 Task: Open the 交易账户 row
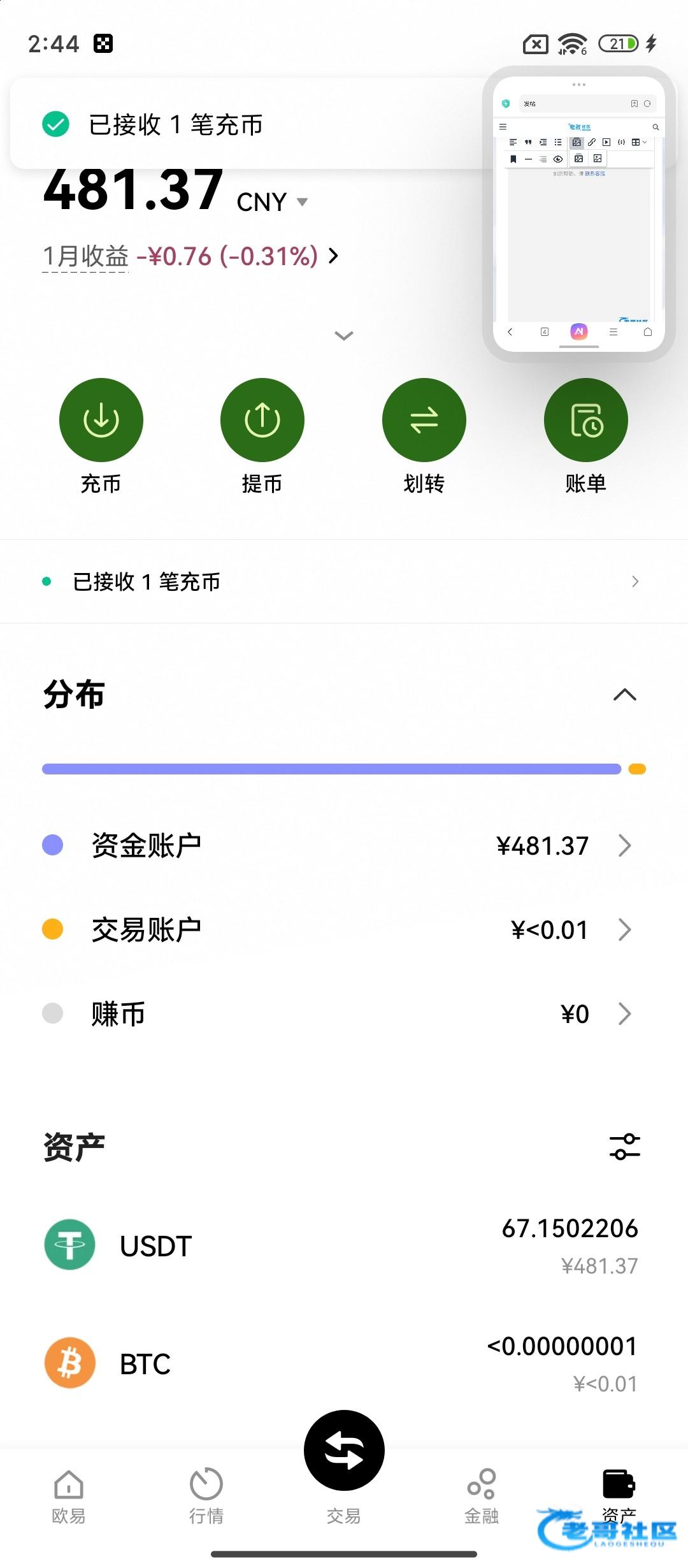pyautogui.click(x=344, y=930)
